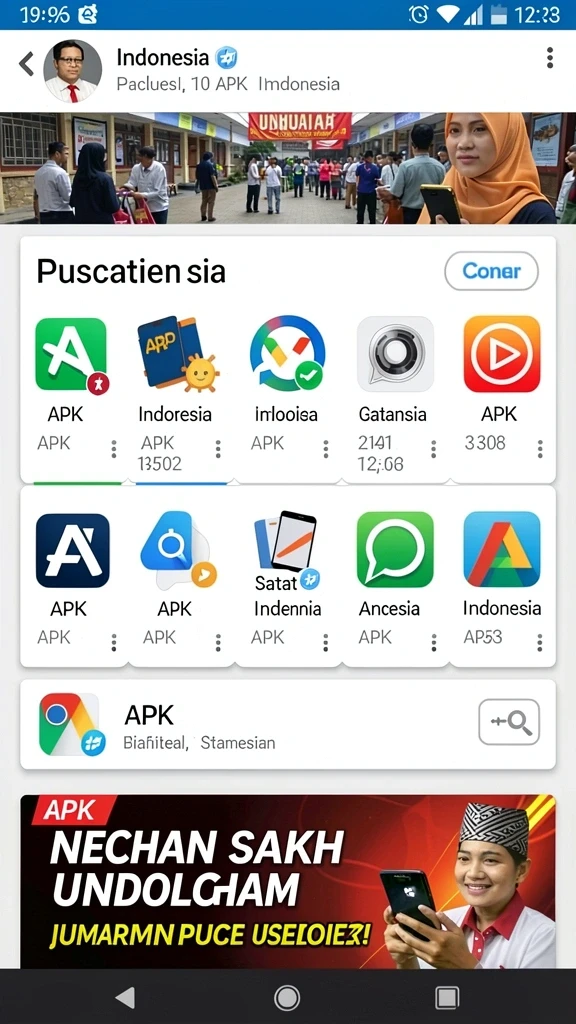The width and height of the screenshot is (576, 1024).
Task: Go to the system home screen
Action: pyautogui.click(x=287, y=997)
